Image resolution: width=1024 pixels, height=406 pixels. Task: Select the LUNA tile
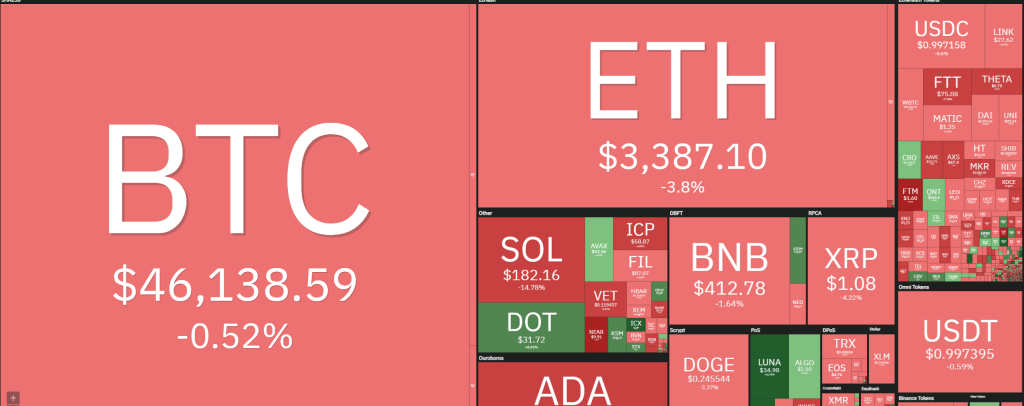click(770, 368)
